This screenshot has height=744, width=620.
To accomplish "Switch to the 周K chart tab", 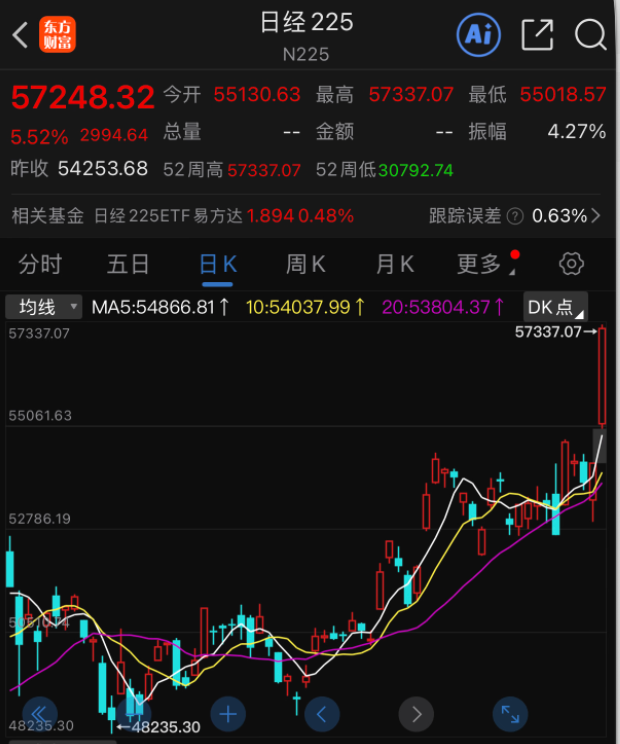I will (306, 264).
